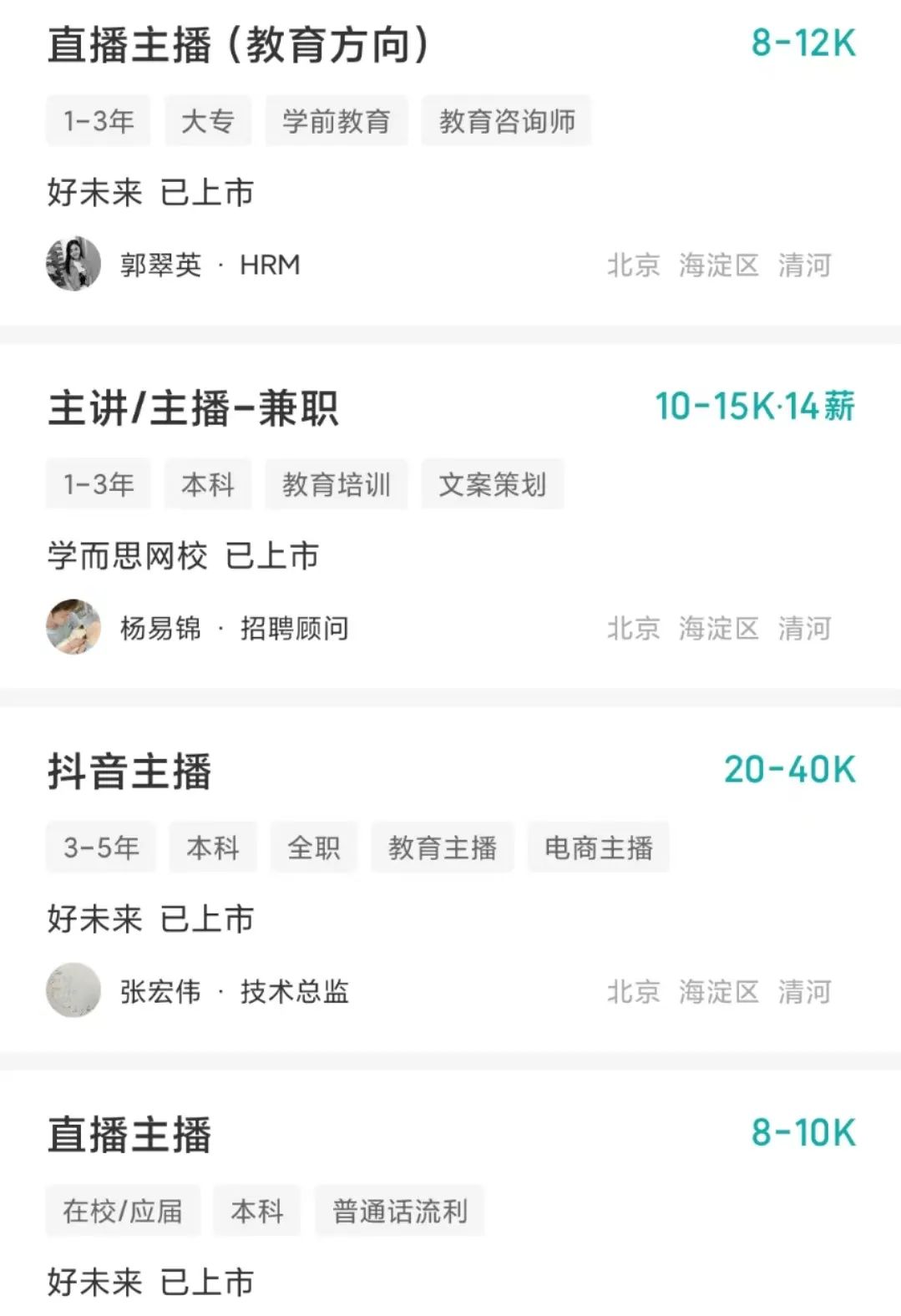View the 主讲/主播-兼职 job from 学而思网校
The height and width of the screenshot is (1316, 901).
coord(194,408)
